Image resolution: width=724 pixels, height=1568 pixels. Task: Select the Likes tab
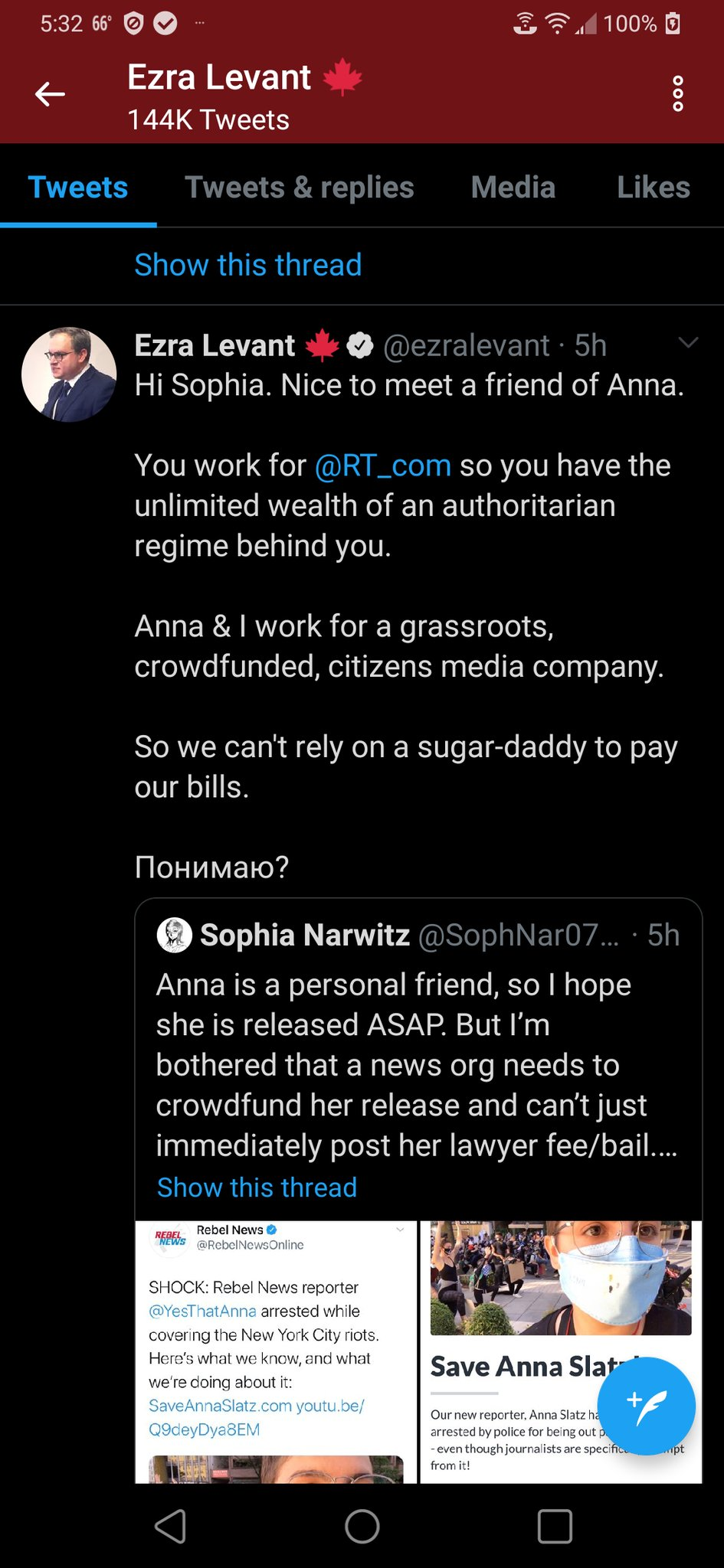point(653,187)
